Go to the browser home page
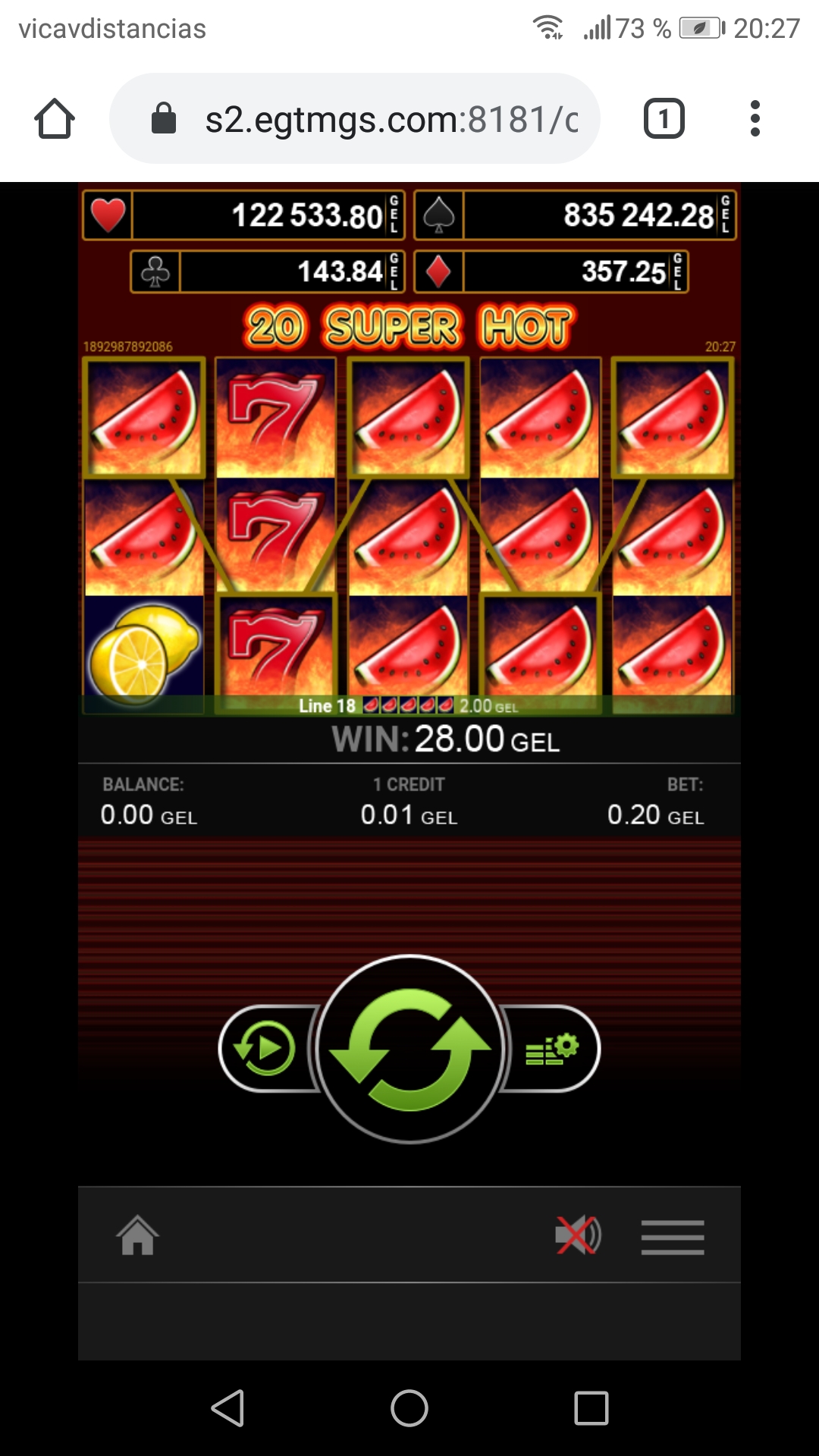 pyautogui.click(x=55, y=119)
